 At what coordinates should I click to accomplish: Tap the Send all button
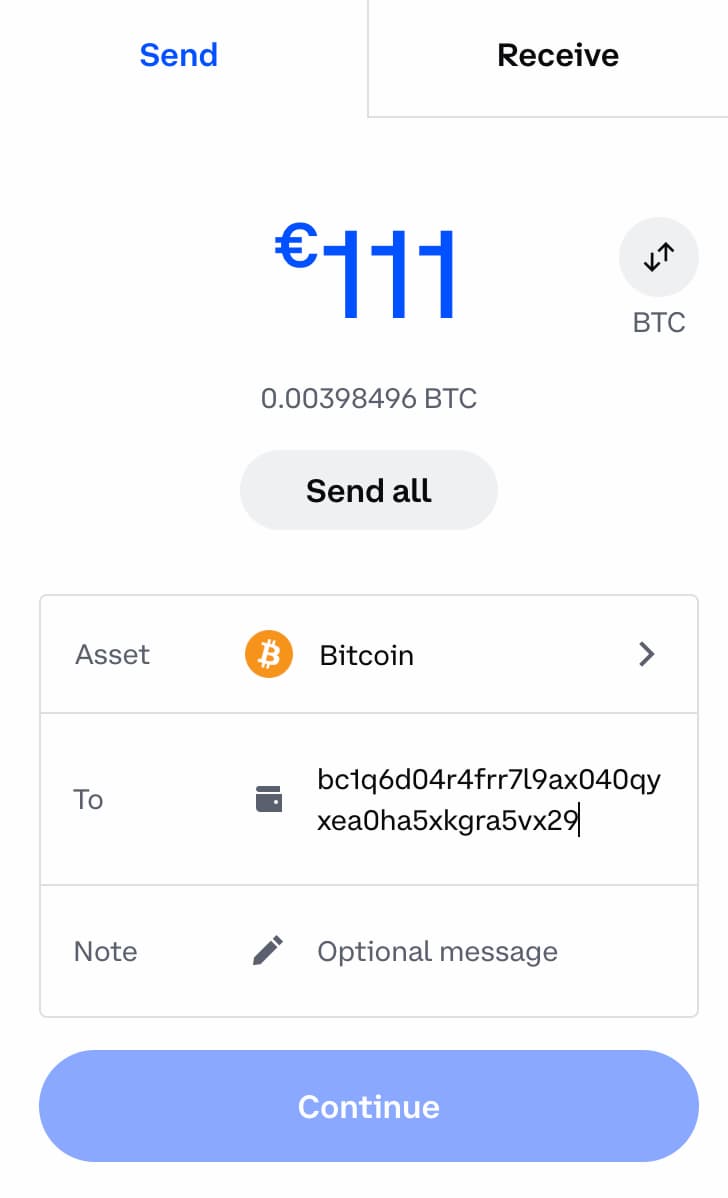coord(368,490)
